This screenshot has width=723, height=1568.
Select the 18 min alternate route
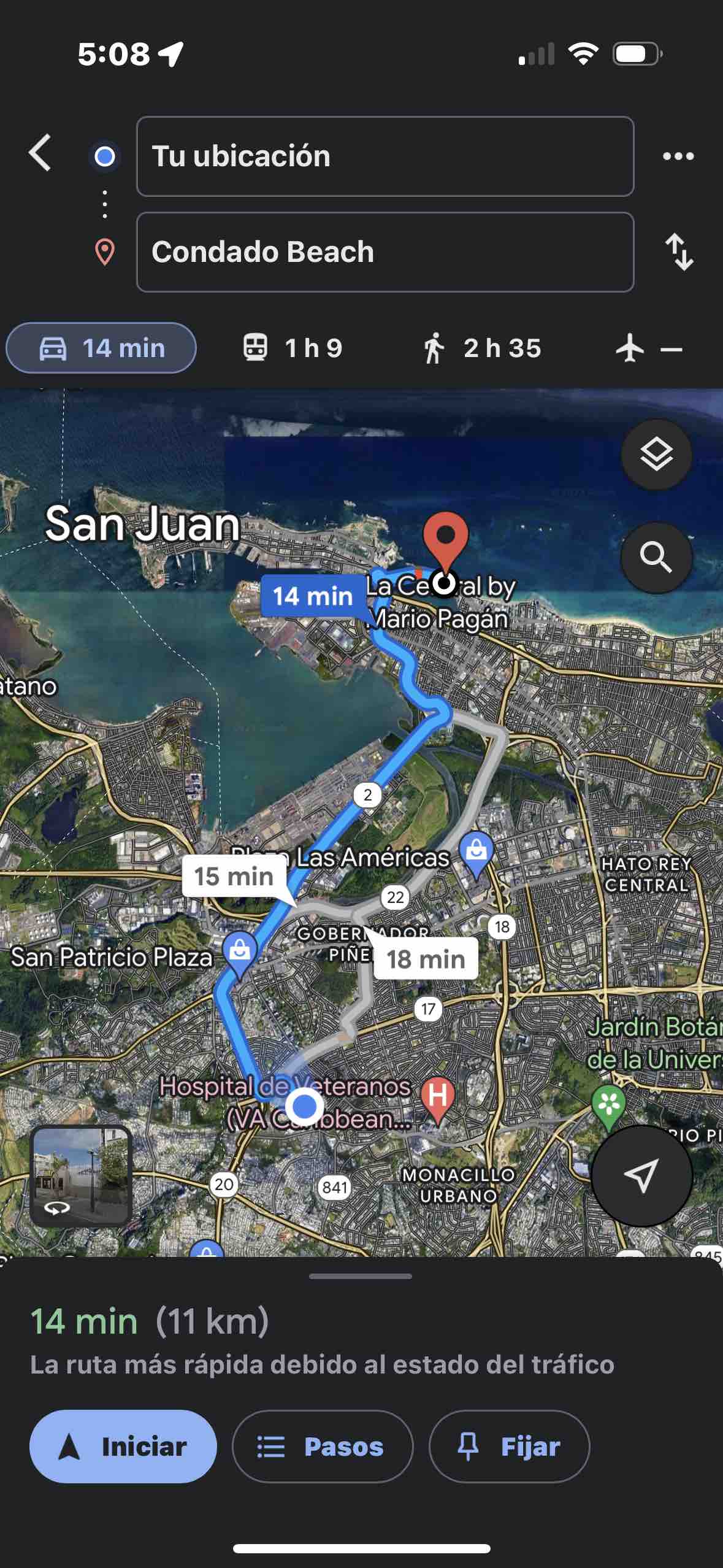[x=426, y=959]
